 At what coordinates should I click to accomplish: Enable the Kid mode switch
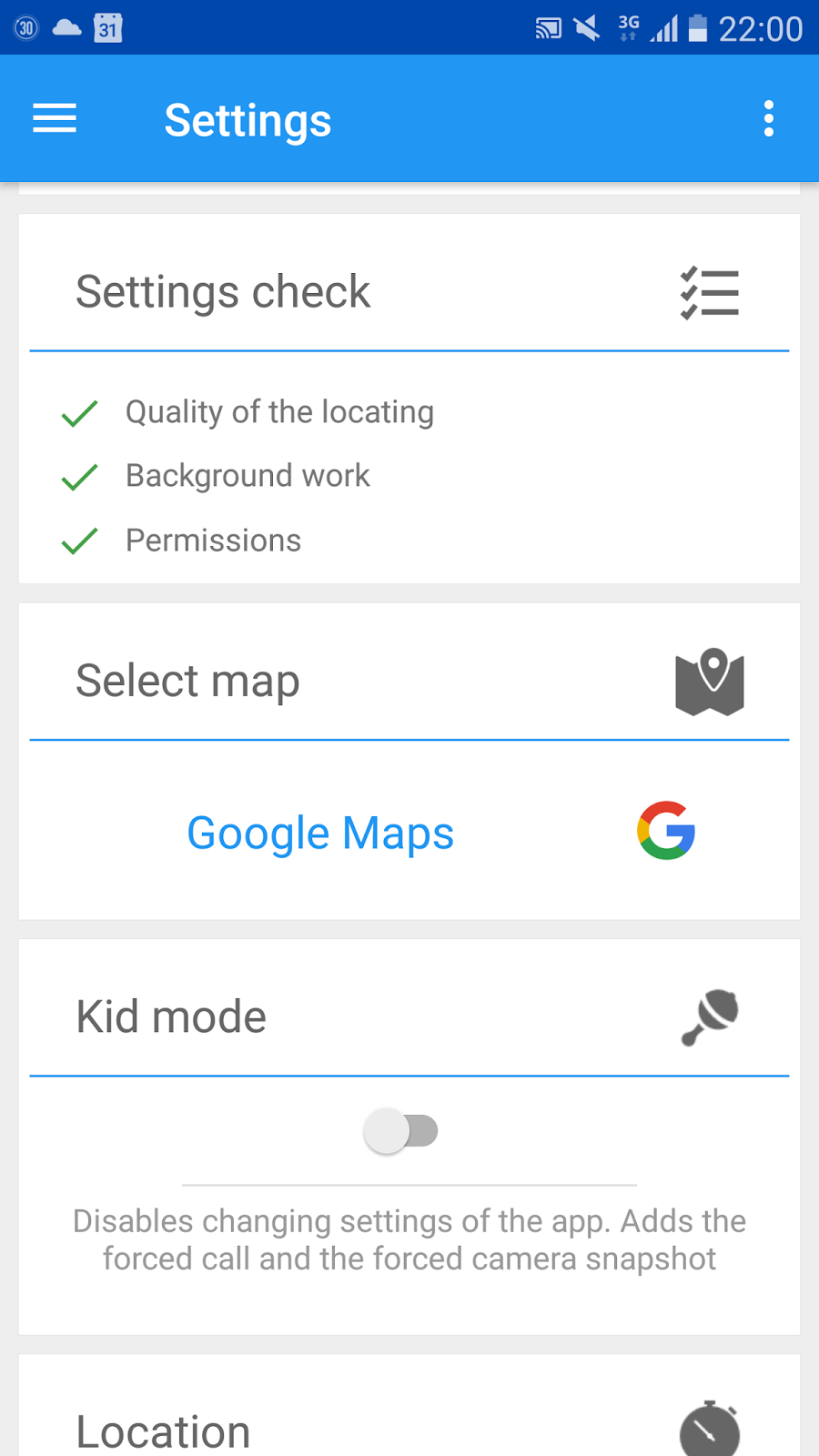tap(401, 1131)
